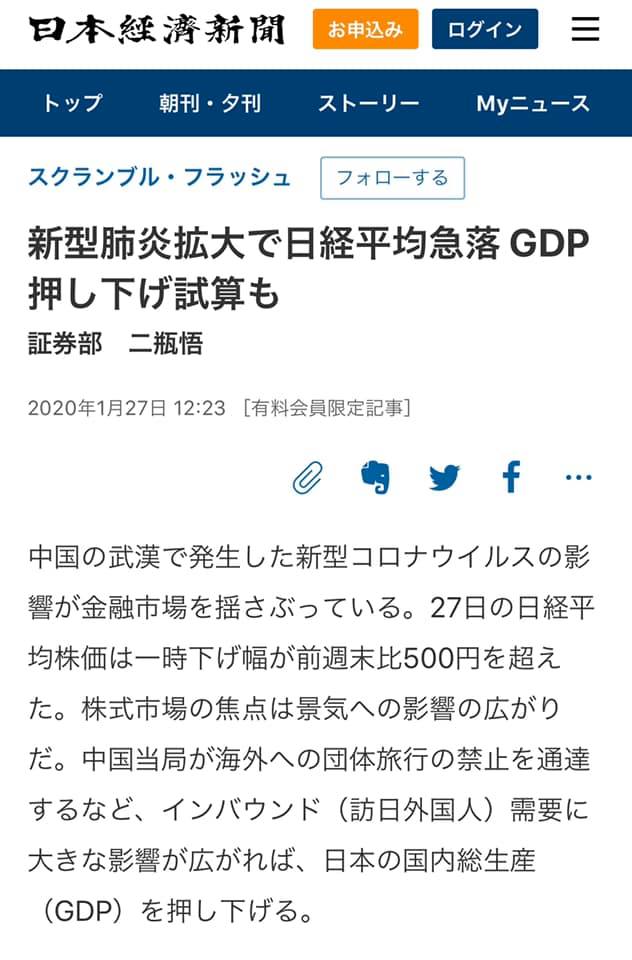Switch to the トップ tab
The height and width of the screenshot is (960, 632).
[x=72, y=104]
